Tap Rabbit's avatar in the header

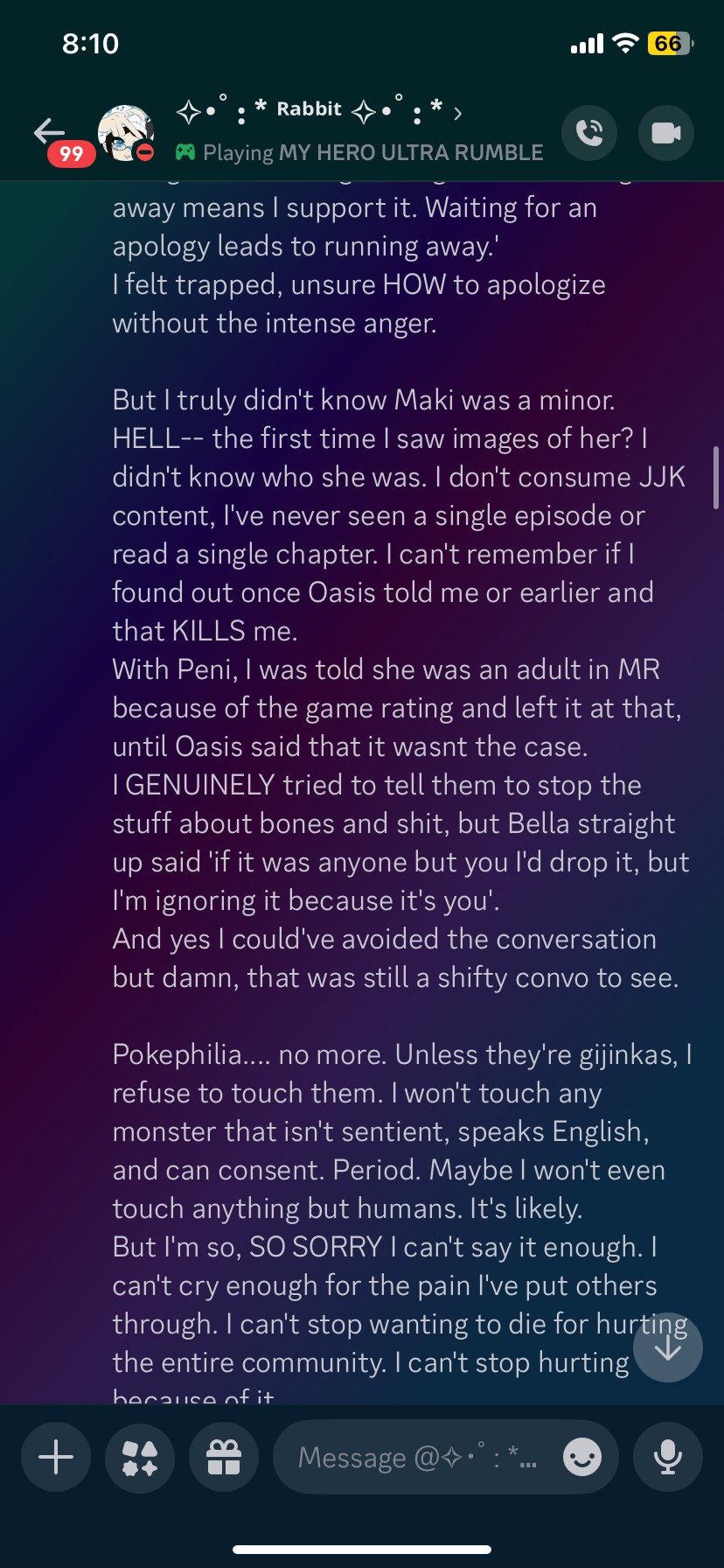coord(126,133)
